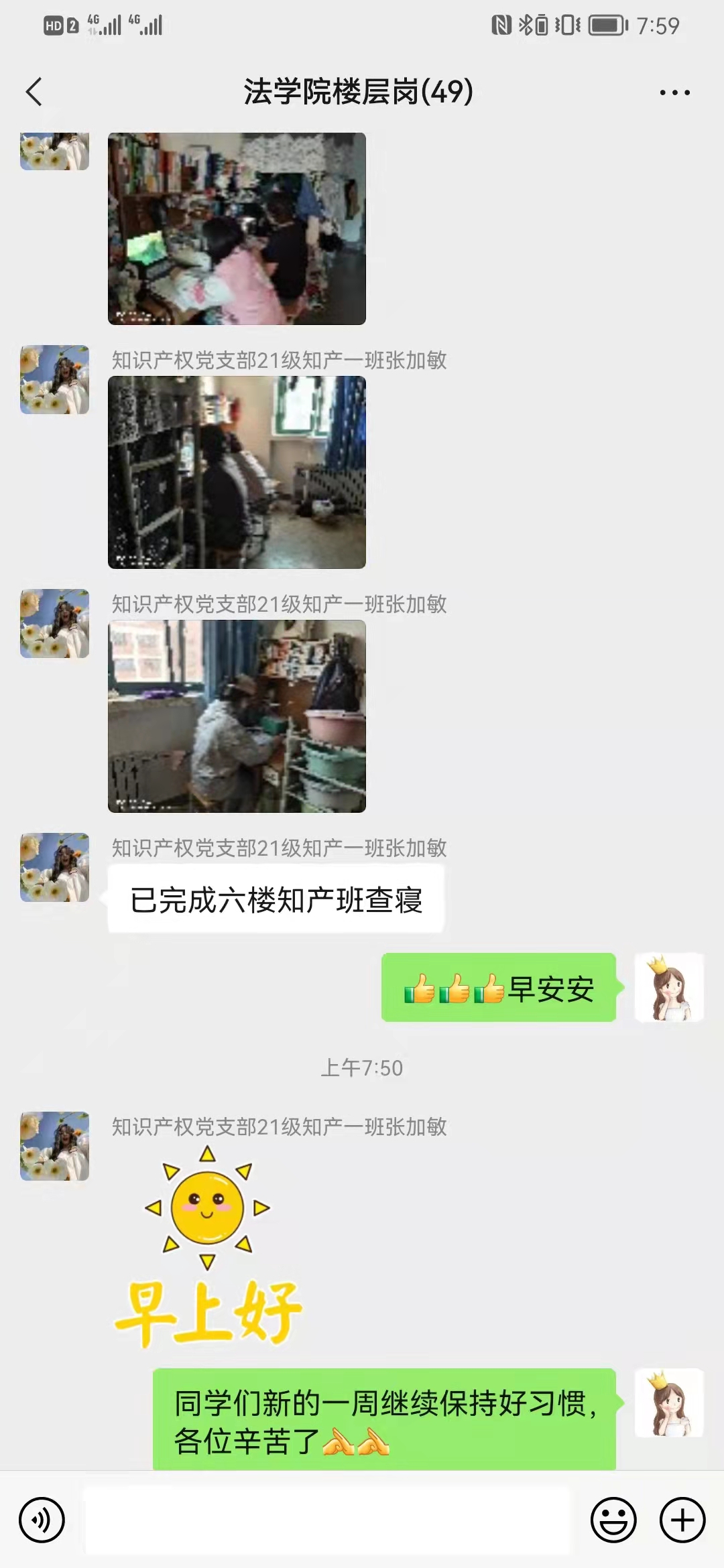Open 张加敏's avatar beside the 已完成六楼知产班查寝 message
Viewport: 724px width, 1568px height.
click(x=55, y=867)
